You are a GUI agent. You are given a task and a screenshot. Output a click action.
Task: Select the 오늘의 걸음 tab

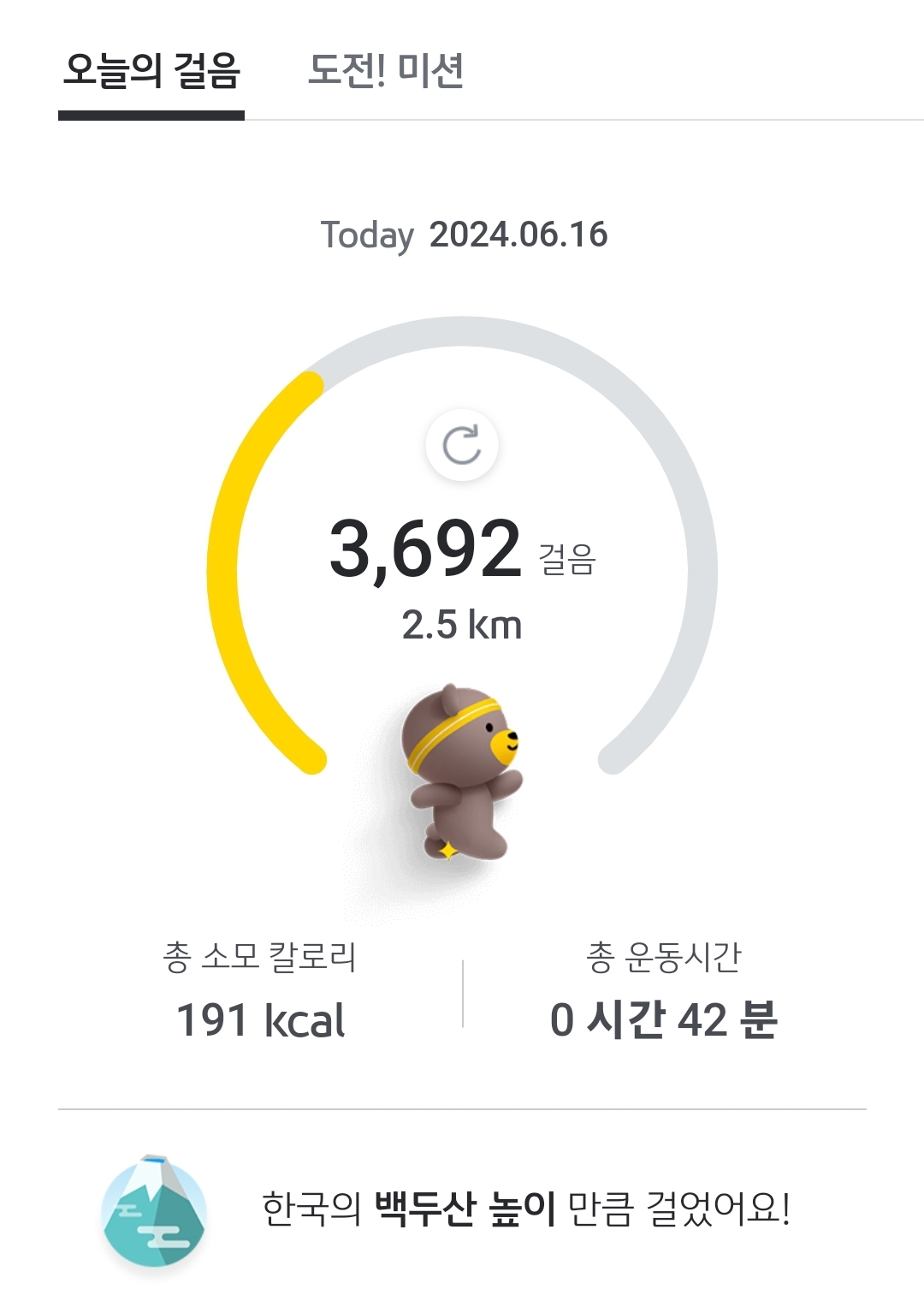click(151, 71)
